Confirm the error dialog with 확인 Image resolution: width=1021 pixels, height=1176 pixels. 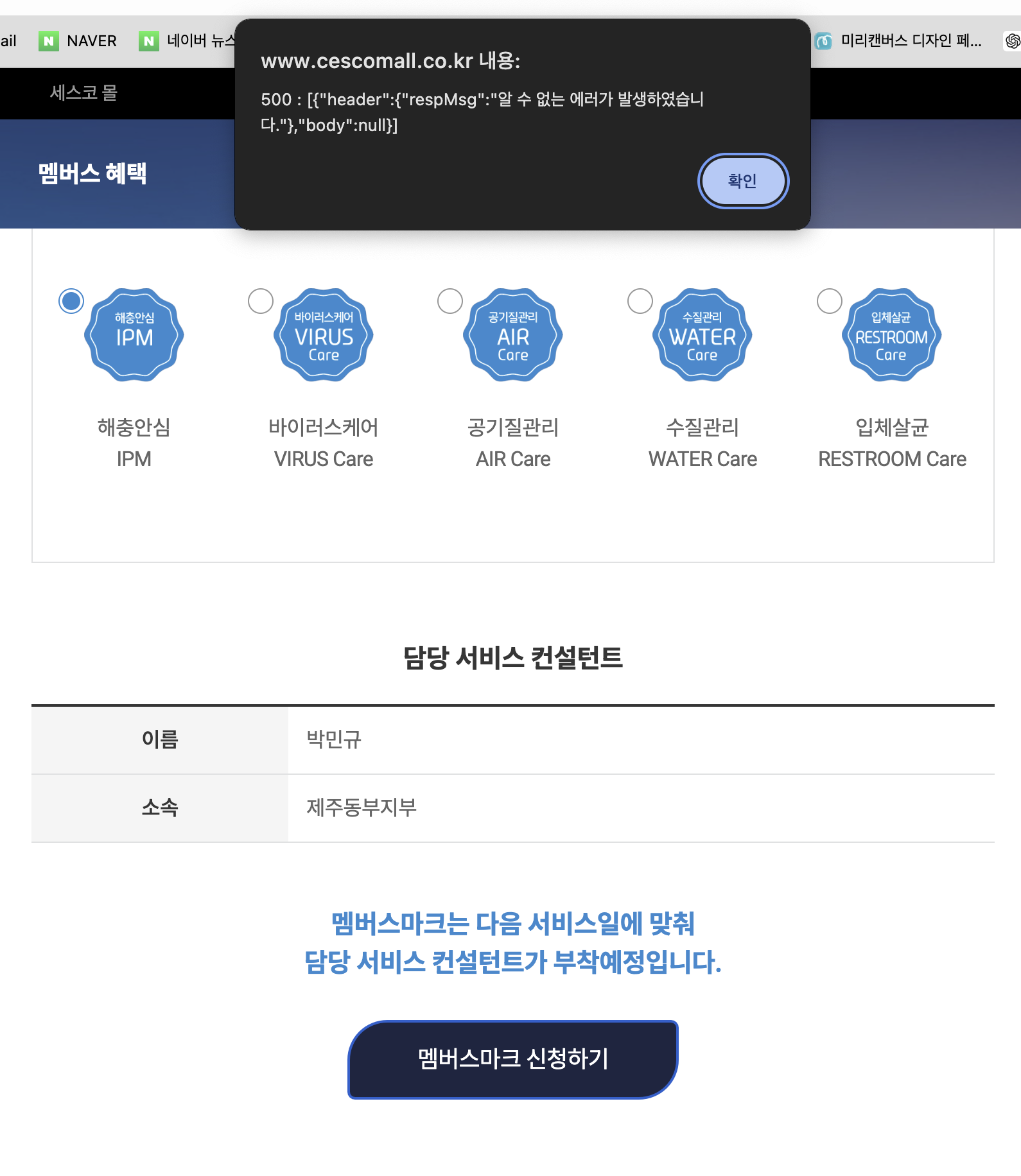tap(742, 181)
